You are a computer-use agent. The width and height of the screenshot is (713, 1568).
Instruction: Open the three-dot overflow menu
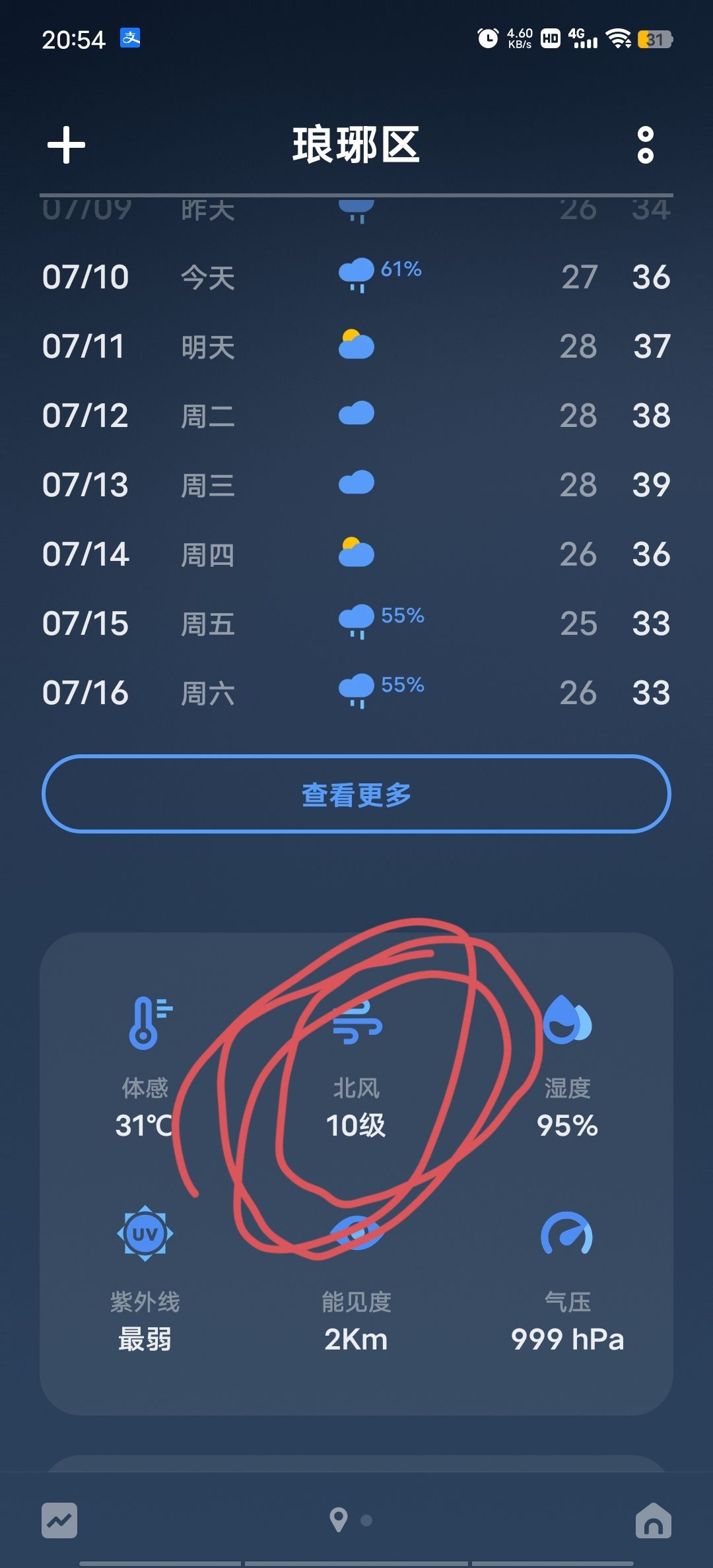(x=645, y=145)
